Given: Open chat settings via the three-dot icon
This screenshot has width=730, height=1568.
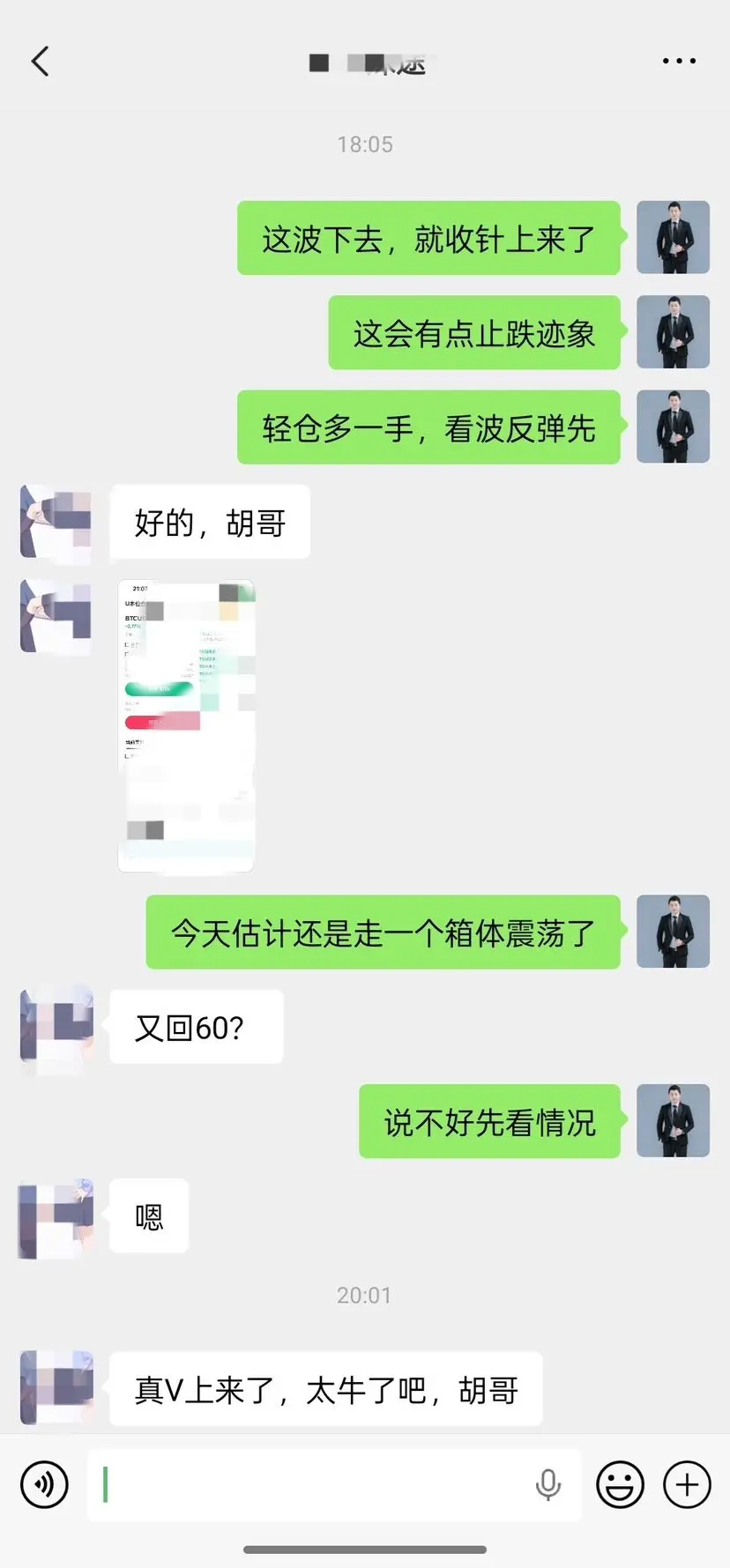Looking at the screenshot, I should [x=678, y=61].
